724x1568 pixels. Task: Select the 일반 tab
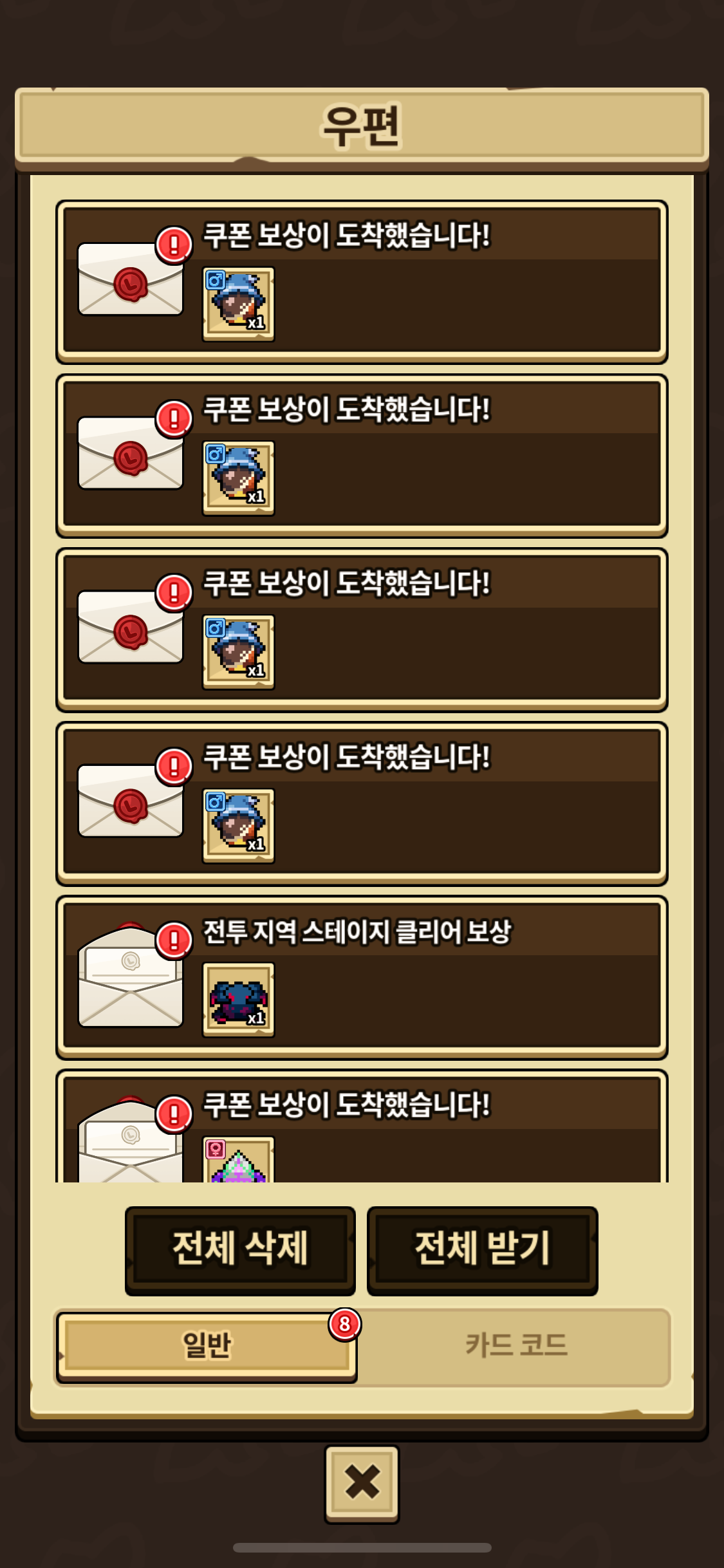tap(206, 1346)
